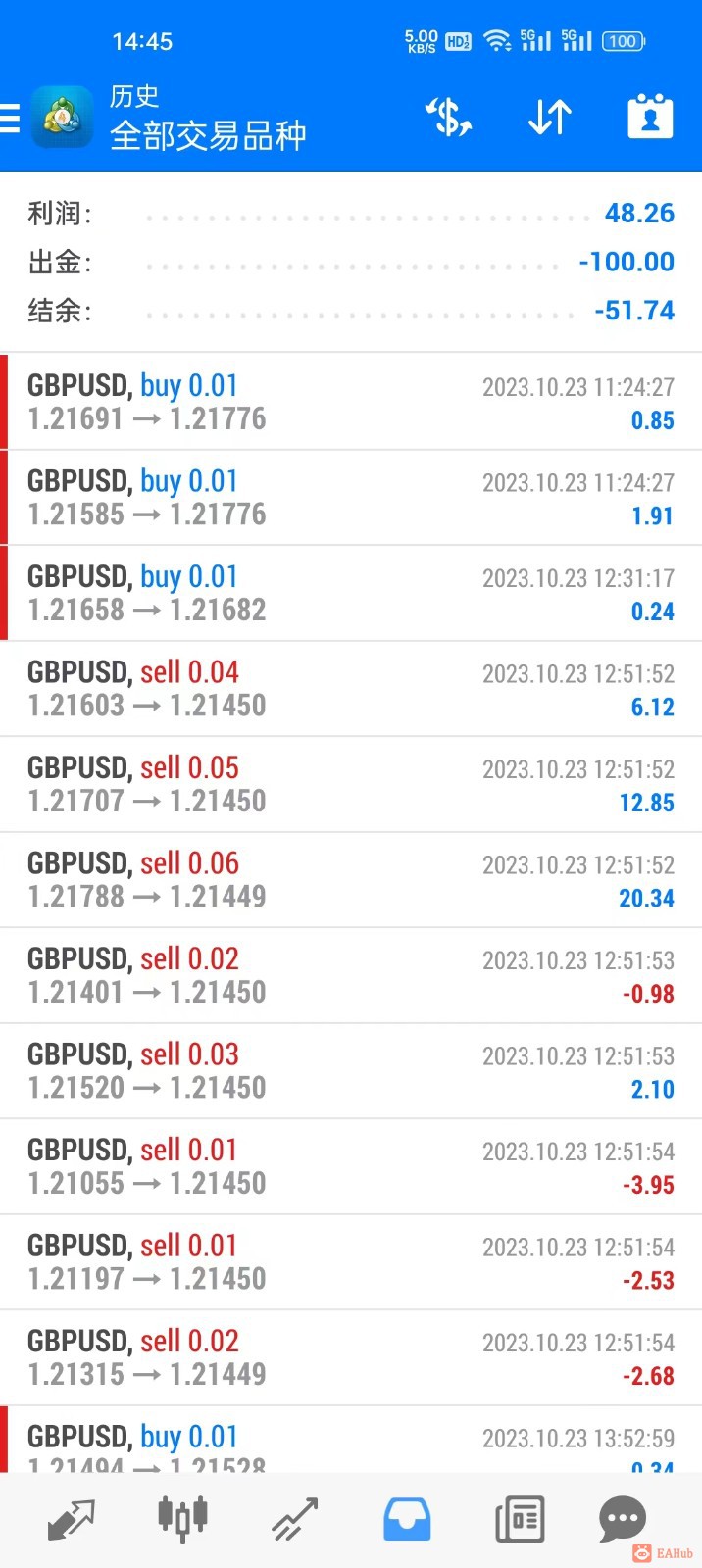Expand the buy trade with 0.85 profit
The width and height of the screenshot is (702, 1568).
[x=351, y=402]
